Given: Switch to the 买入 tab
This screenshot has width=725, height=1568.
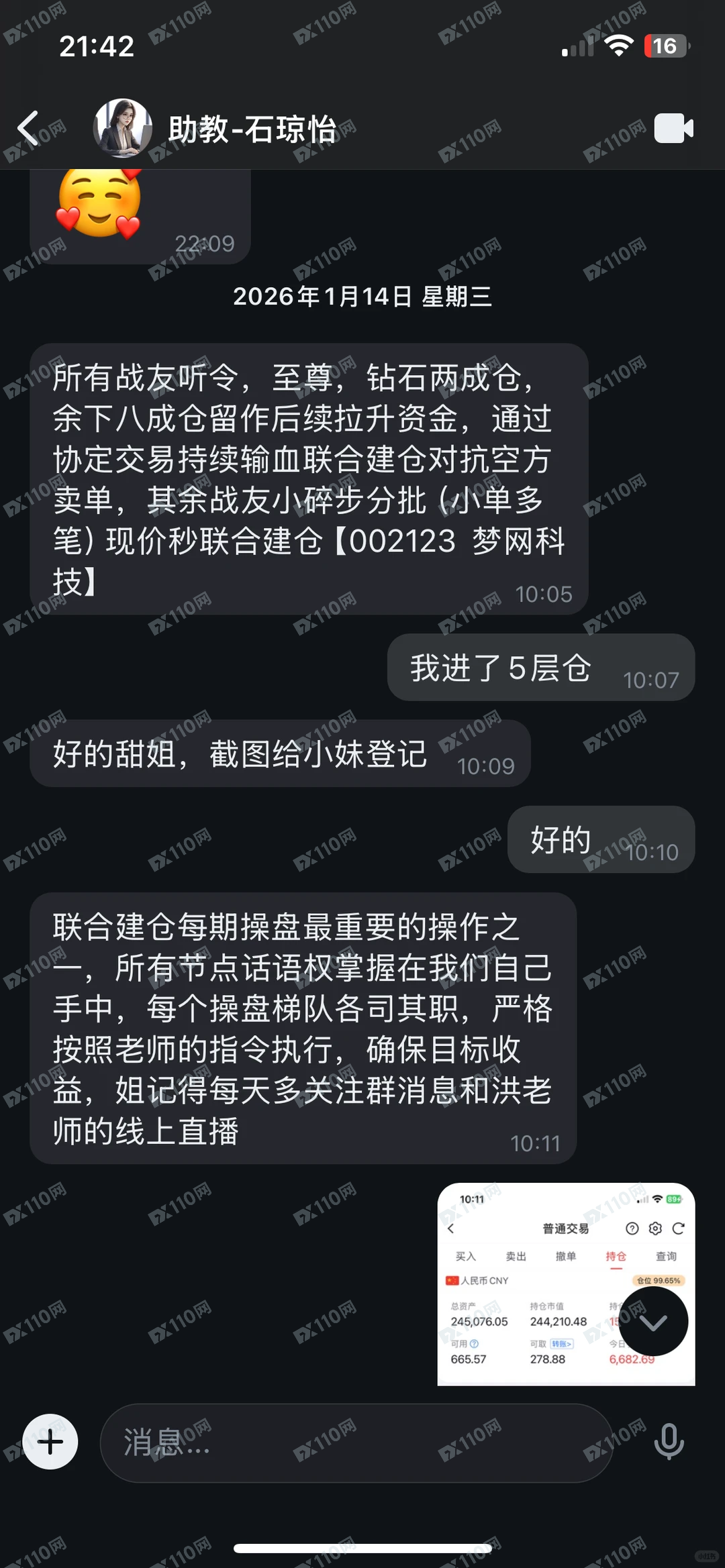Looking at the screenshot, I should 465,1256.
